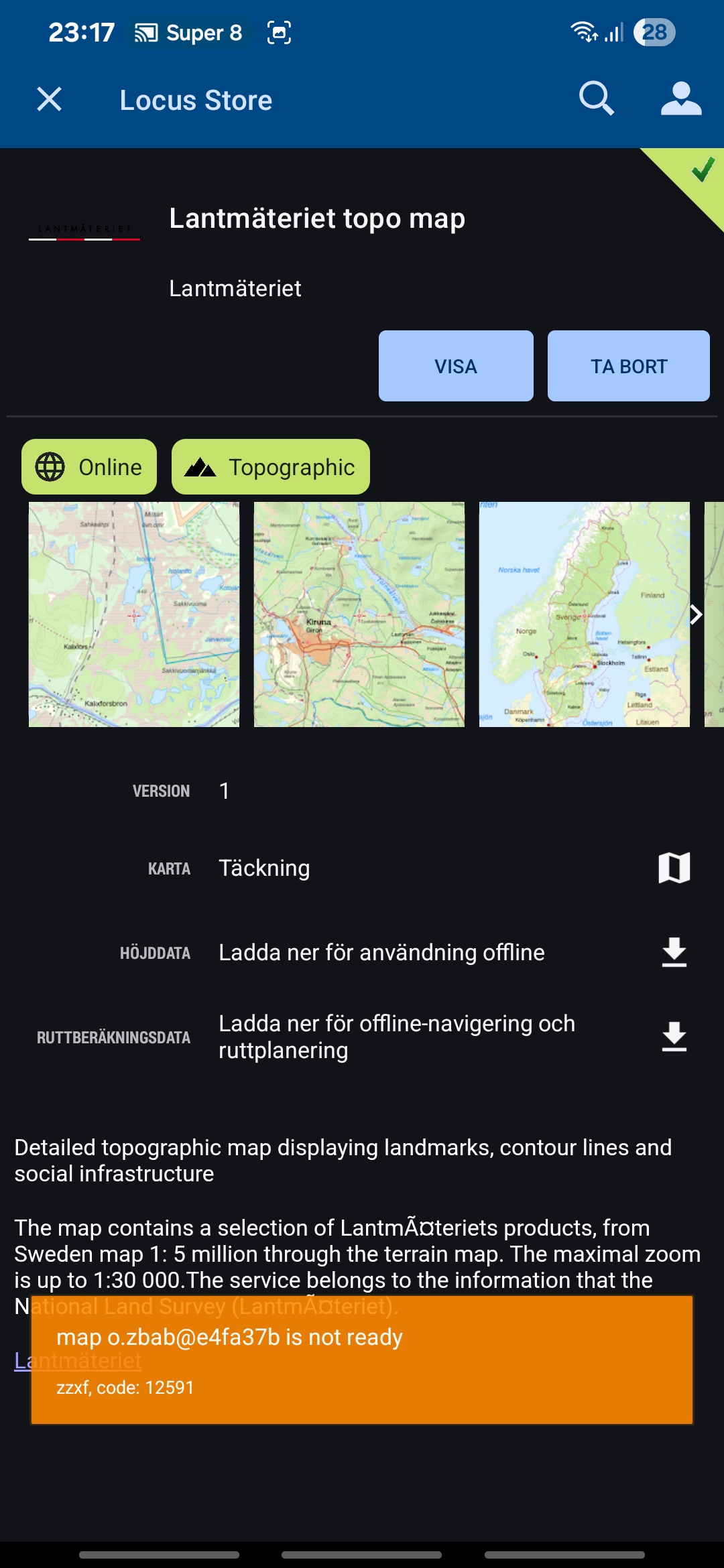Tap the VISA button
The image size is (724, 1568).
pyautogui.click(x=456, y=366)
